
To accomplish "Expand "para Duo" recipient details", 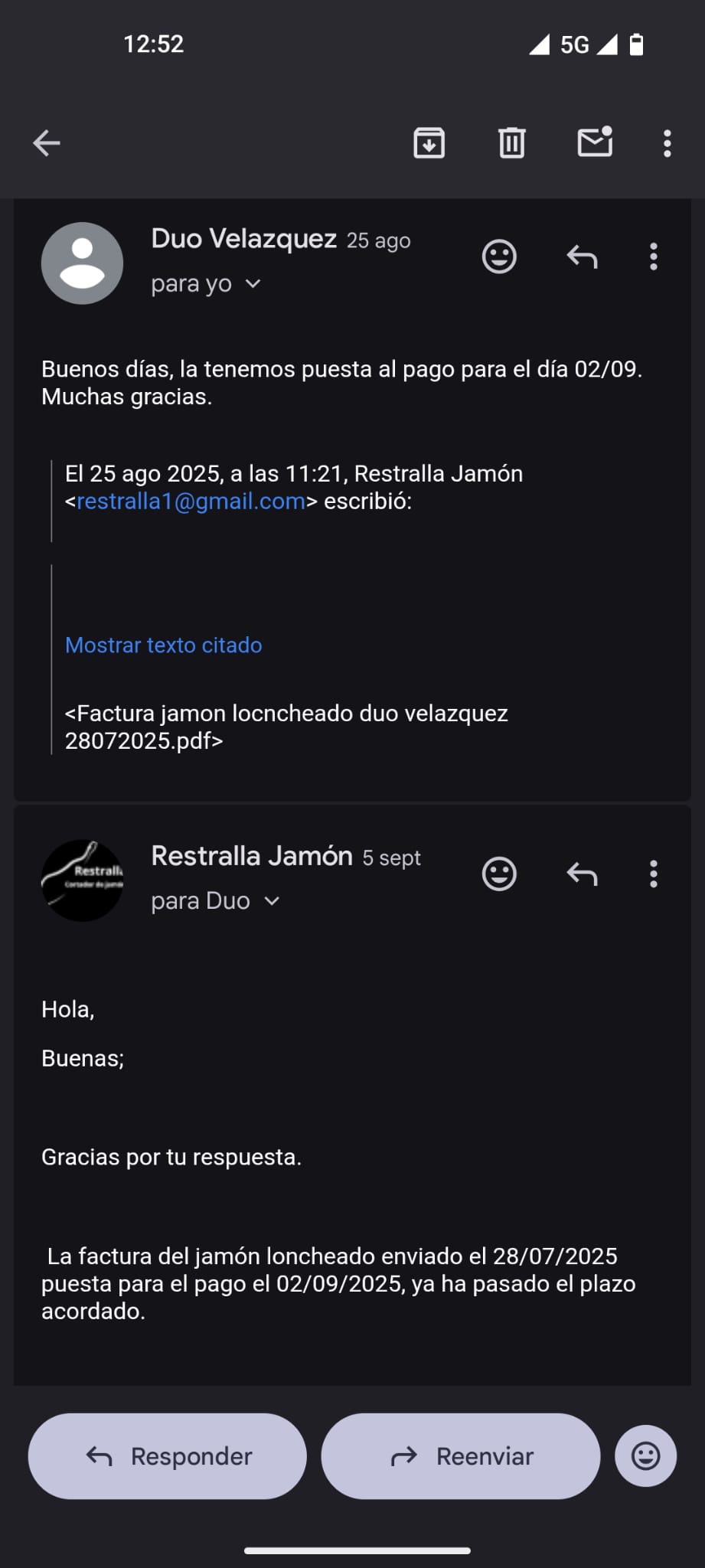I will tap(272, 901).
